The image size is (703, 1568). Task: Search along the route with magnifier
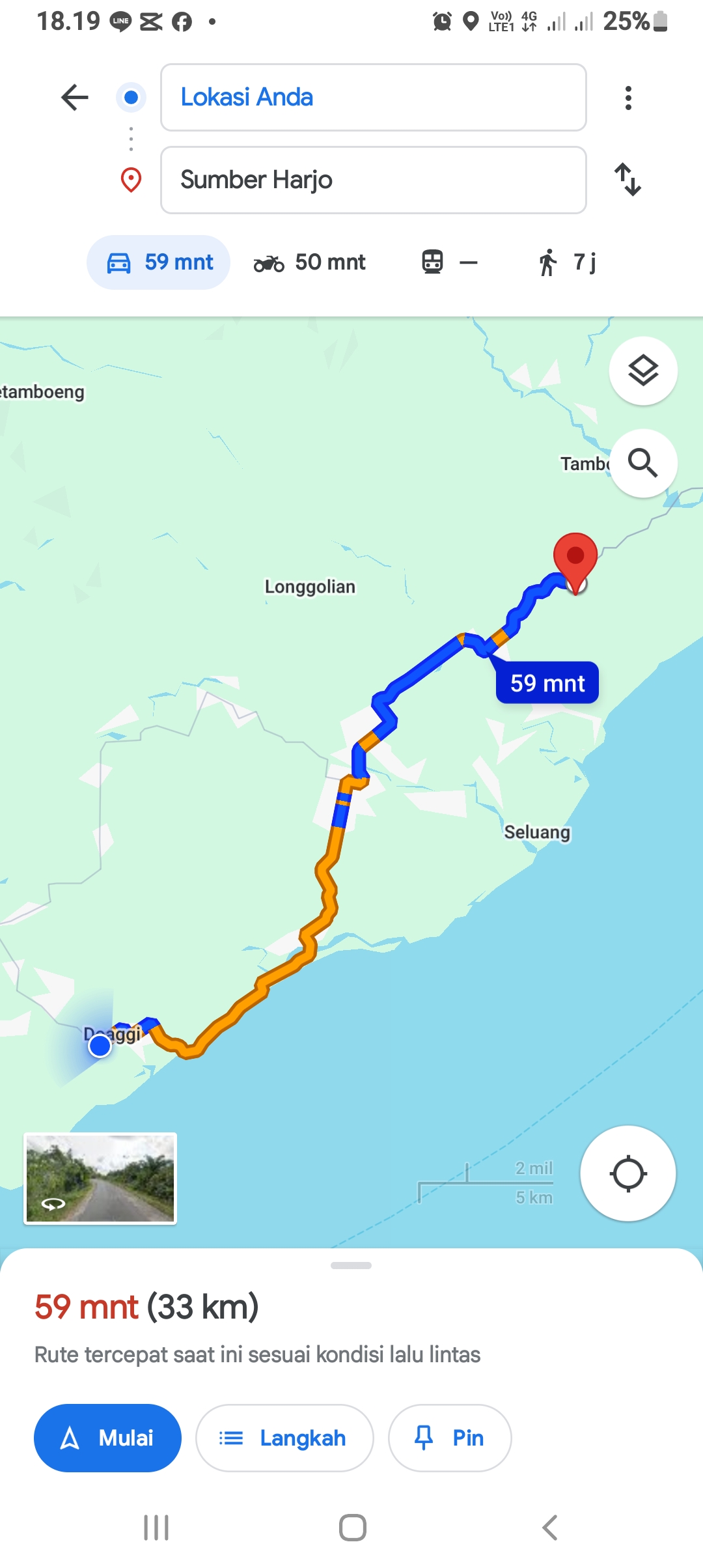pos(643,463)
